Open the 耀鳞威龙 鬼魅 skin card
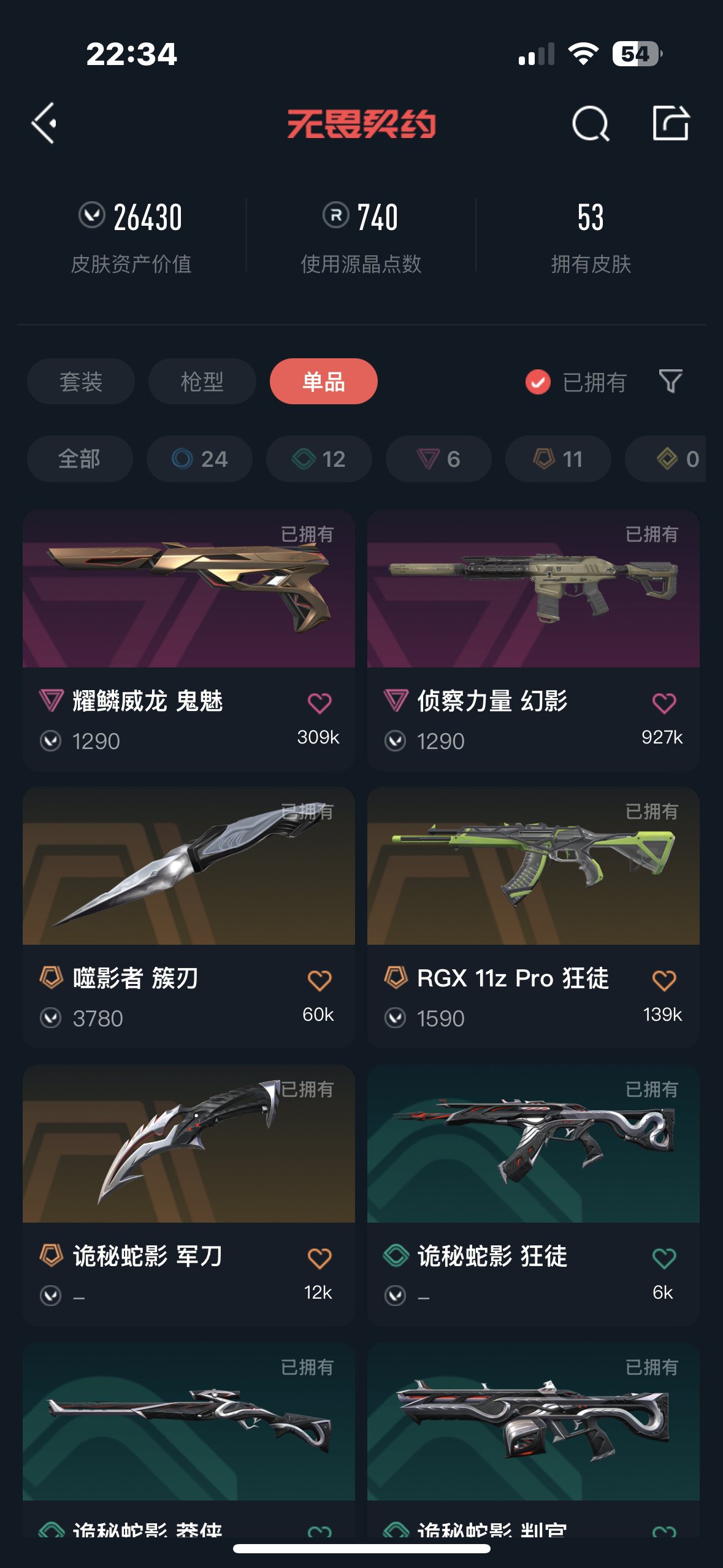The image size is (723, 1568). [x=188, y=589]
